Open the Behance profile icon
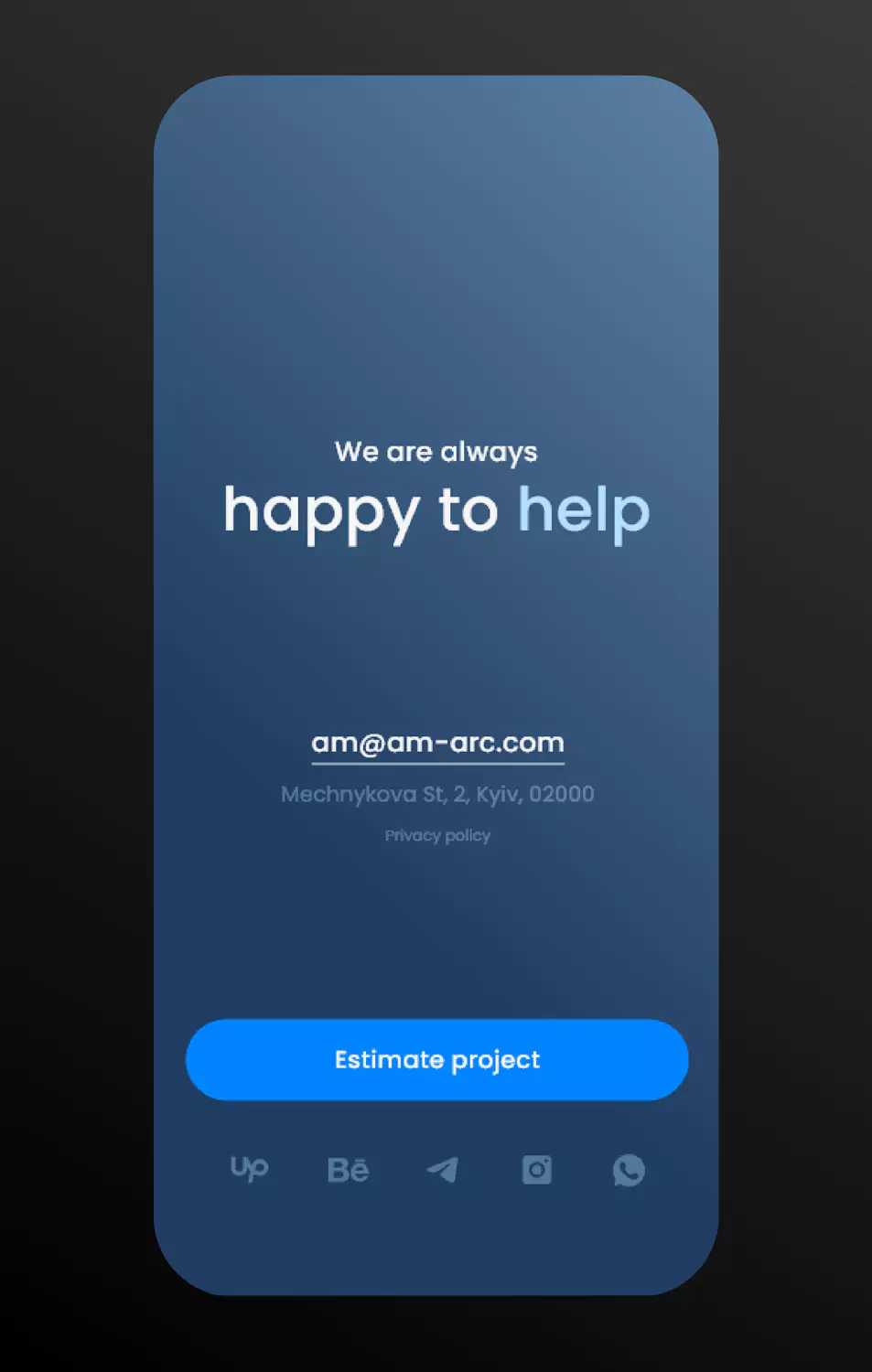 (348, 1170)
